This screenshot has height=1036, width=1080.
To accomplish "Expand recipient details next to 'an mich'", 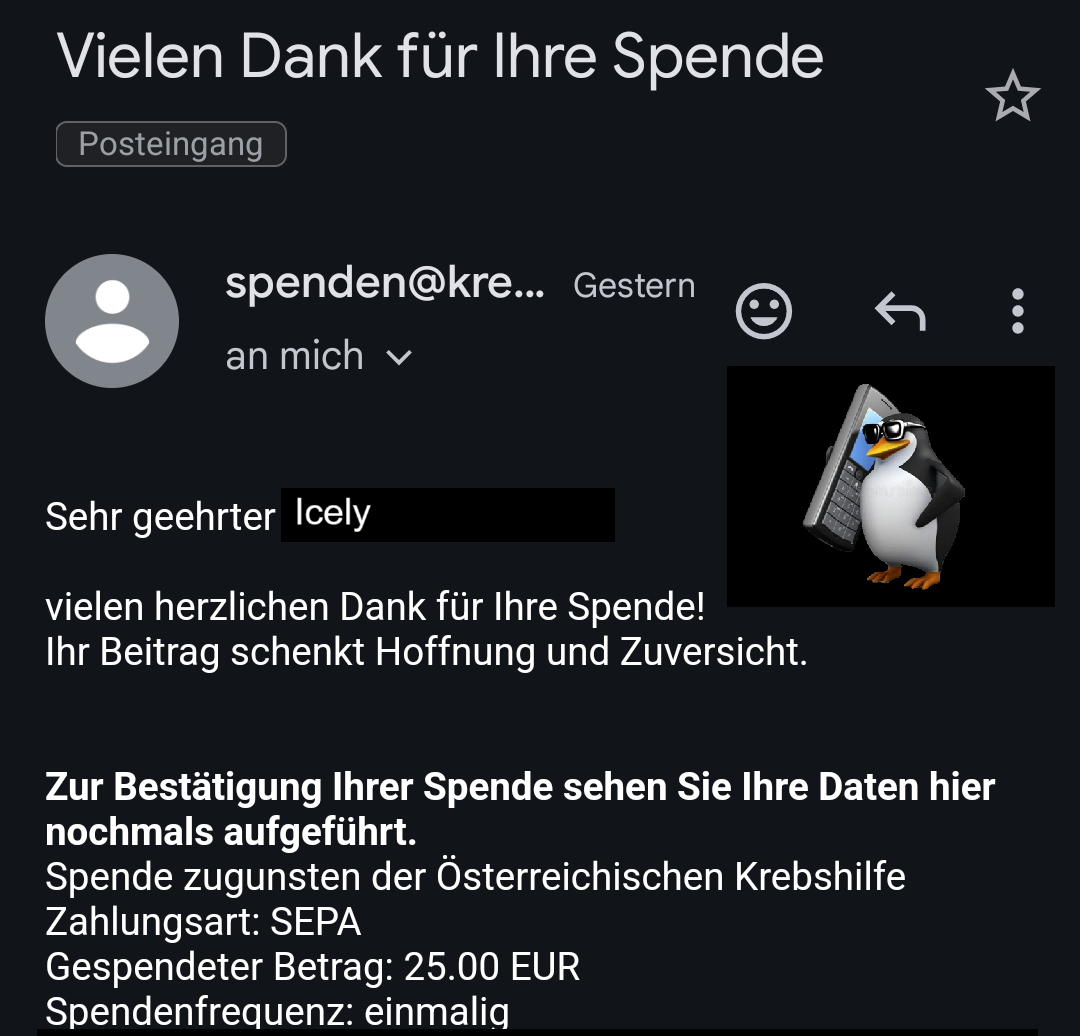I will [x=399, y=357].
